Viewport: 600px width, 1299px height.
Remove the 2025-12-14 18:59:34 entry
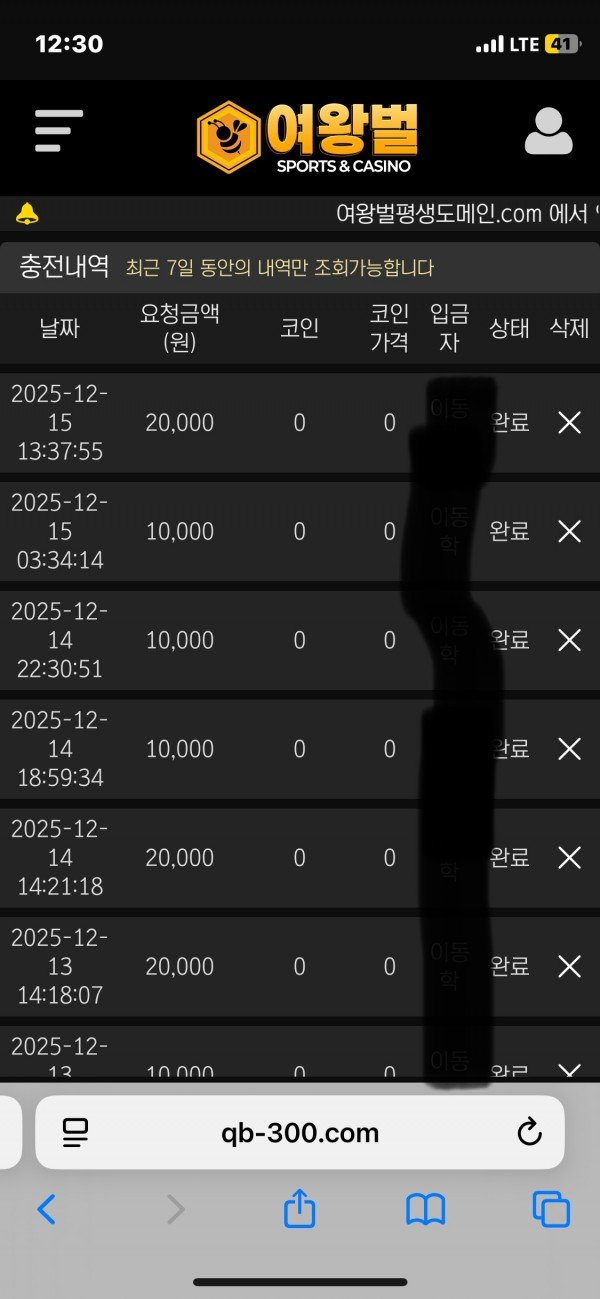pos(569,749)
